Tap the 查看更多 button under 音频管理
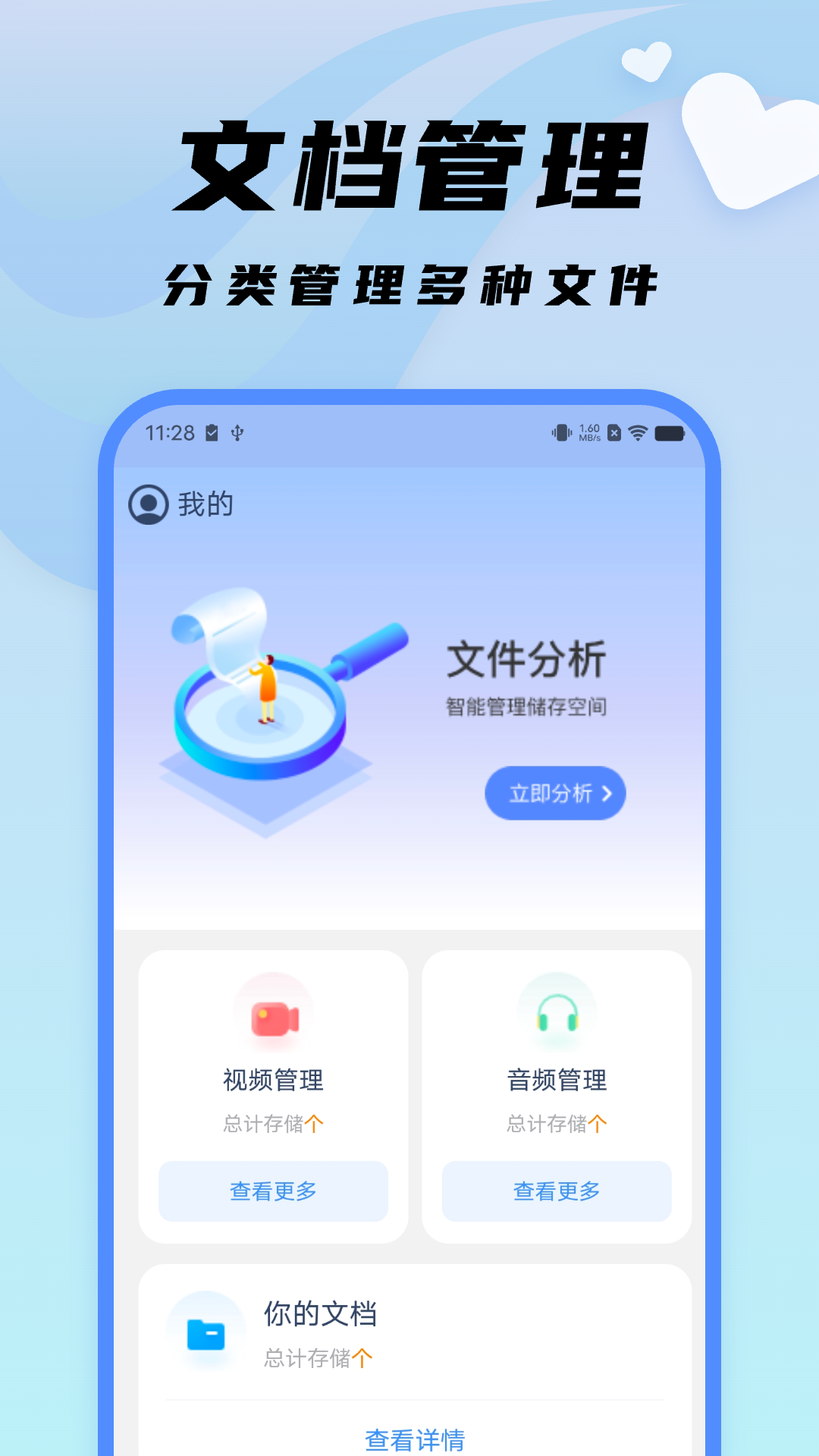Viewport: 819px width, 1456px height. (556, 1191)
